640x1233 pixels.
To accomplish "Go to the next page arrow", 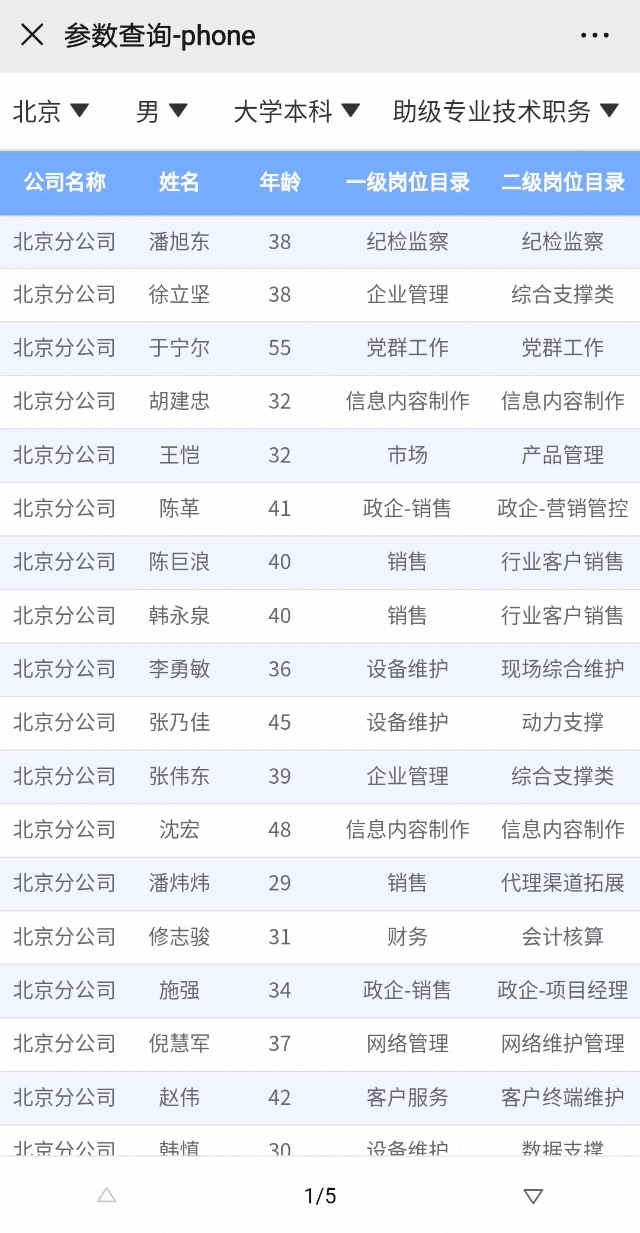I will pos(533,1196).
